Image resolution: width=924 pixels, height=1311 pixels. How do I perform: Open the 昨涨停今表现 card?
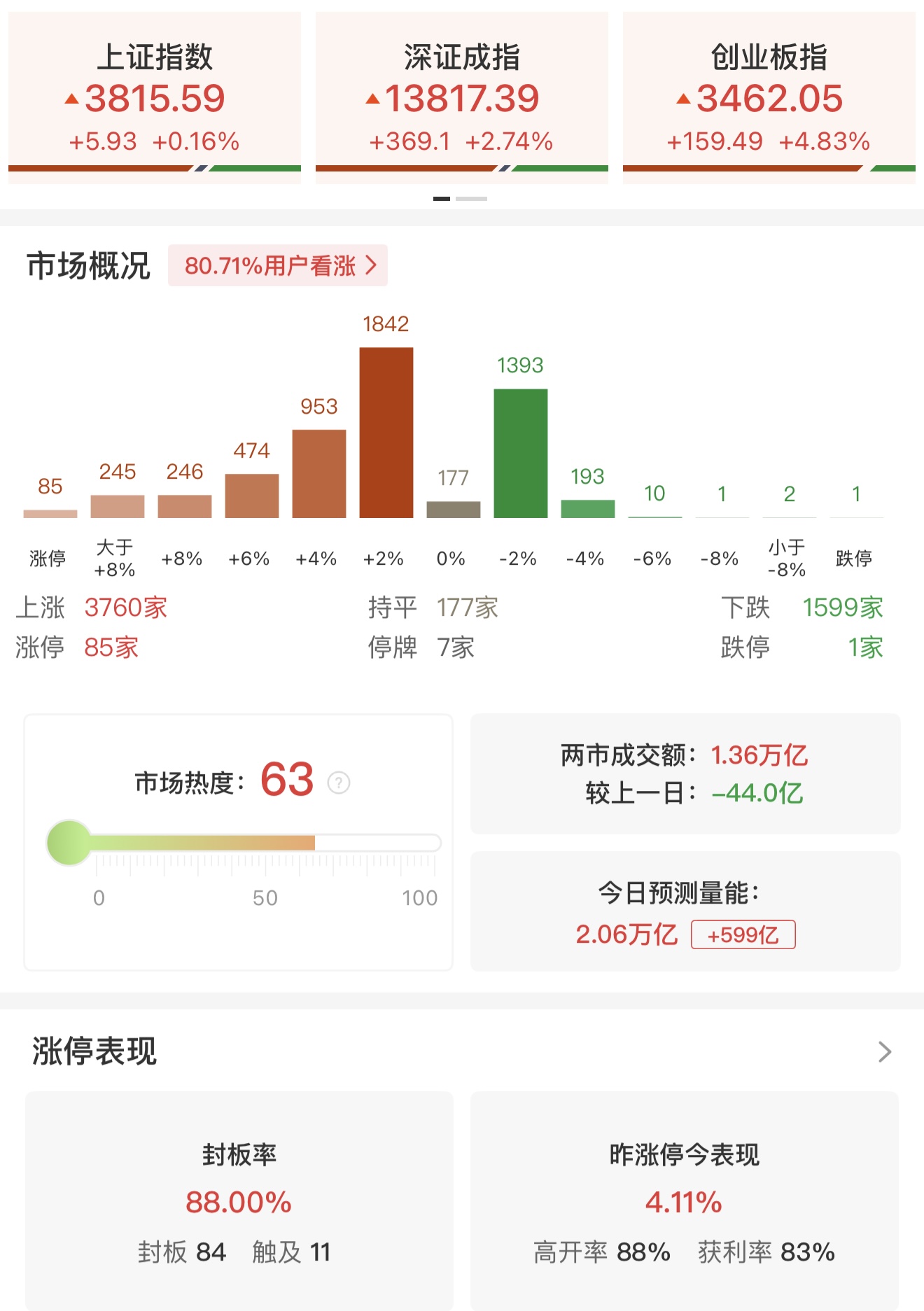click(x=685, y=1200)
